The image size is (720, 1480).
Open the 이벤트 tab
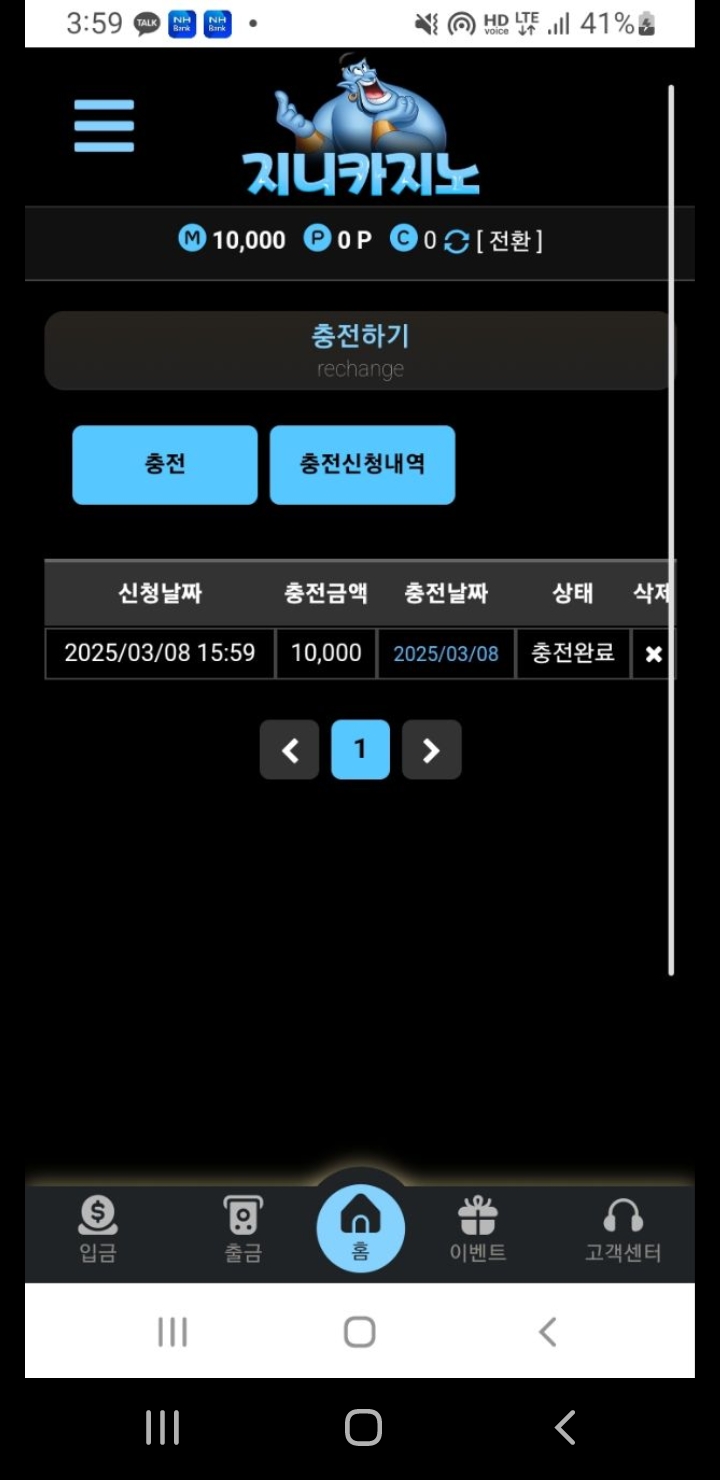point(478,1230)
